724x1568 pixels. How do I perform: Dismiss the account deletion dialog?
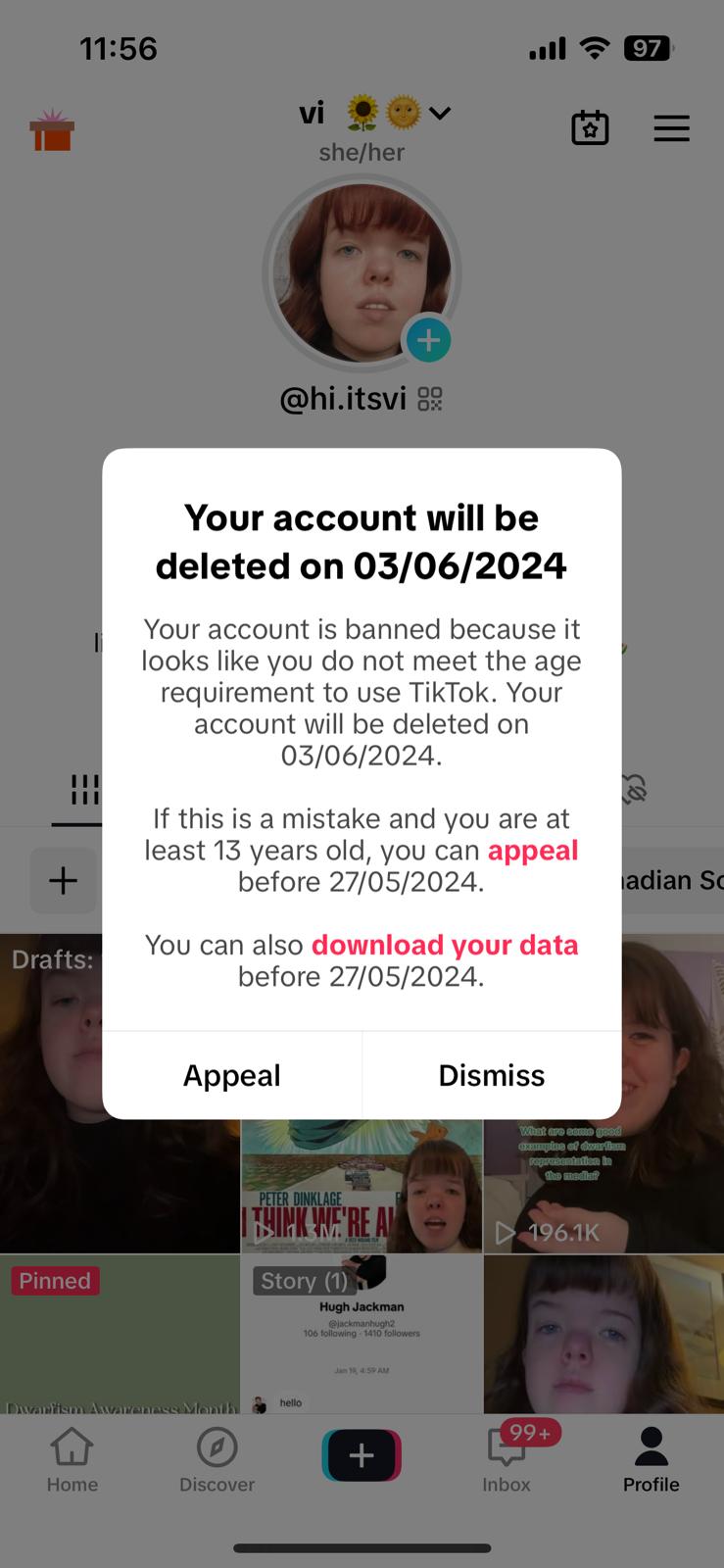tap(492, 1075)
